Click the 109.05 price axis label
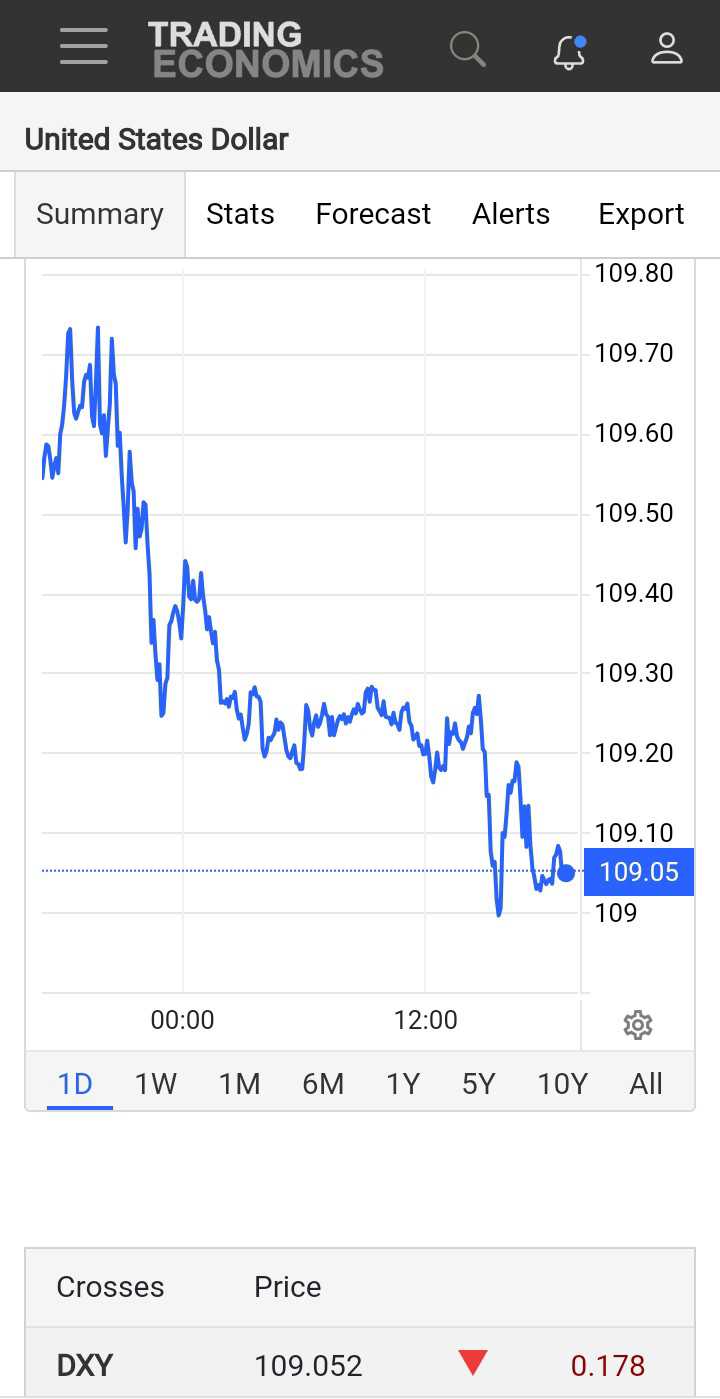This screenshot has width=720, height=1399. click(x=638, y=872)
